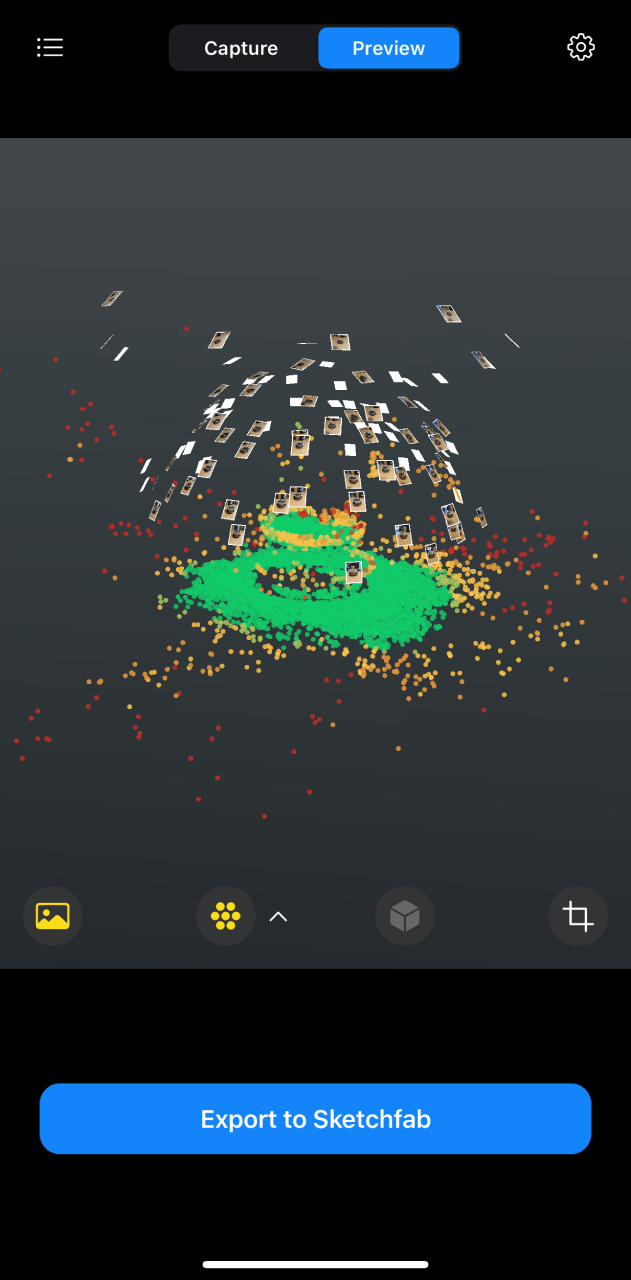This screenshot has width=631, height=1280.
Task: Select the Preview tab
Action: 388,48
